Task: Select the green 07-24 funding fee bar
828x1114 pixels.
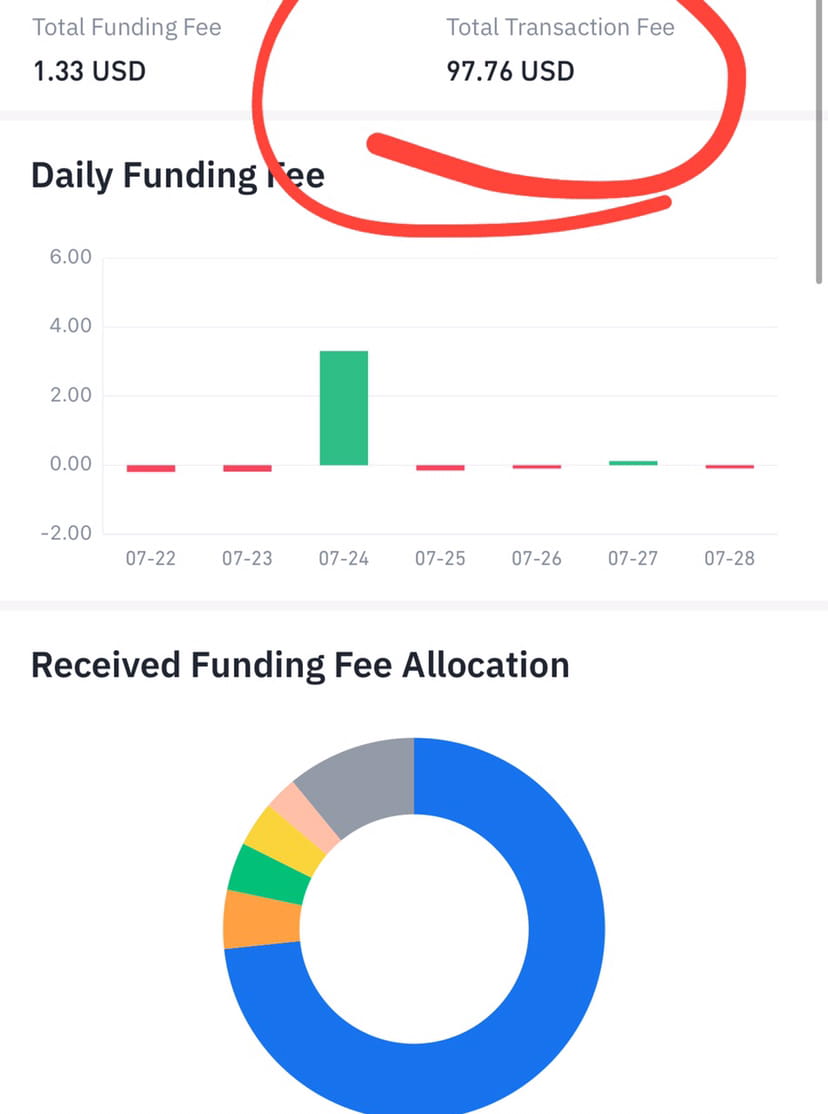Action: pyautogui.click(x=344, y=405)
